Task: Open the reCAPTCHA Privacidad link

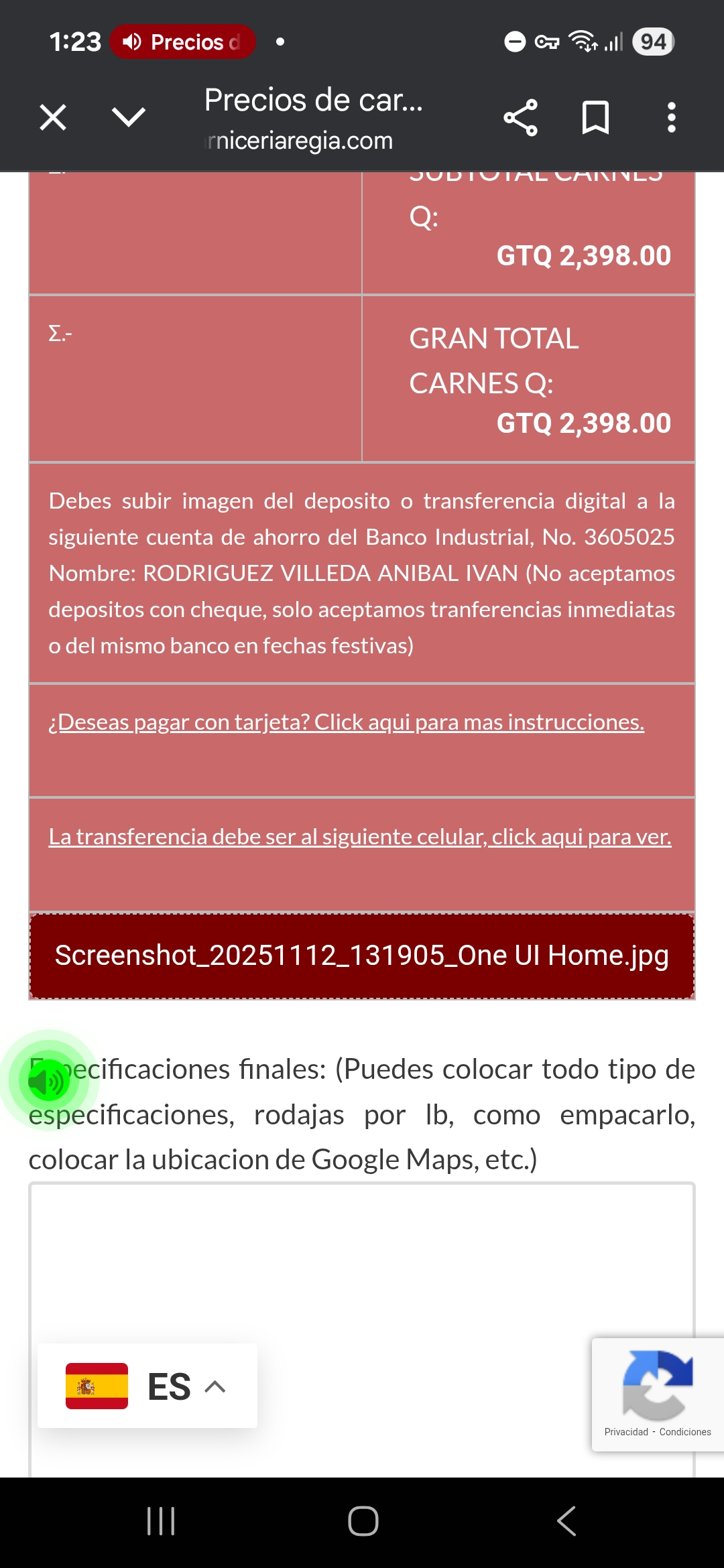Action: 626,1432
